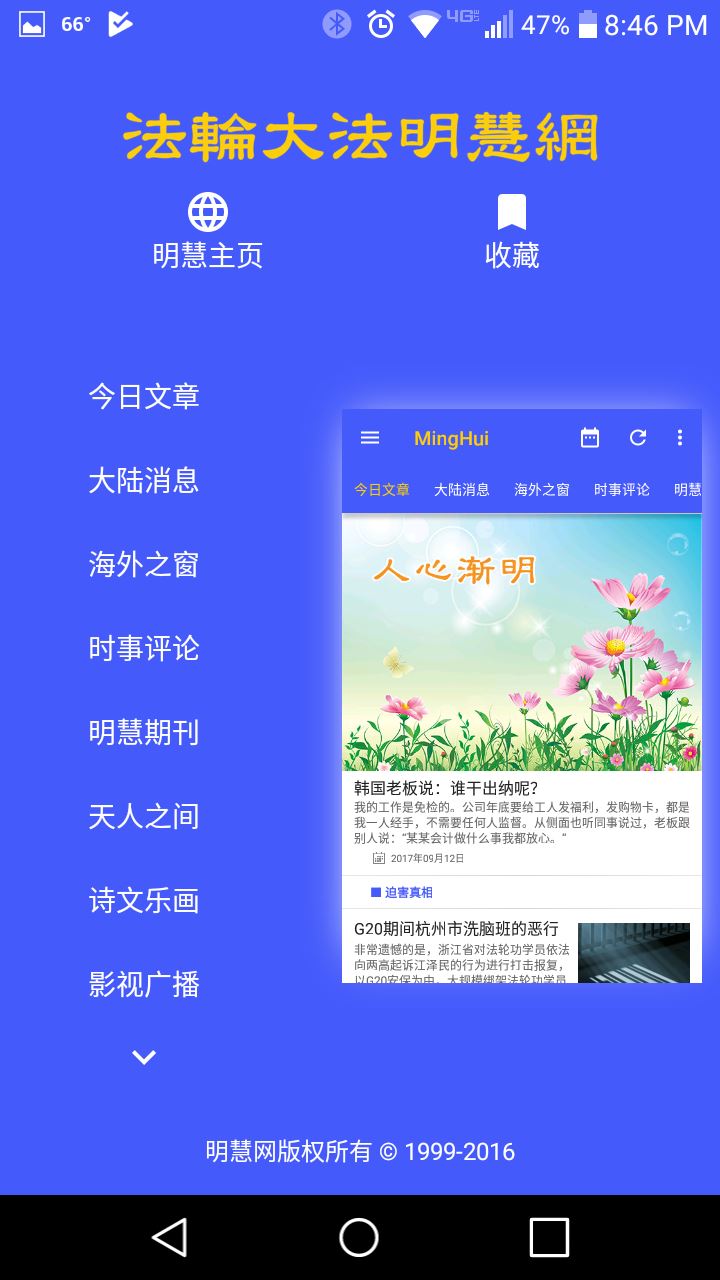Select 影视广播 menu item
The image size is (720, 1280).
pyautogui.click(x=144, y=984)
